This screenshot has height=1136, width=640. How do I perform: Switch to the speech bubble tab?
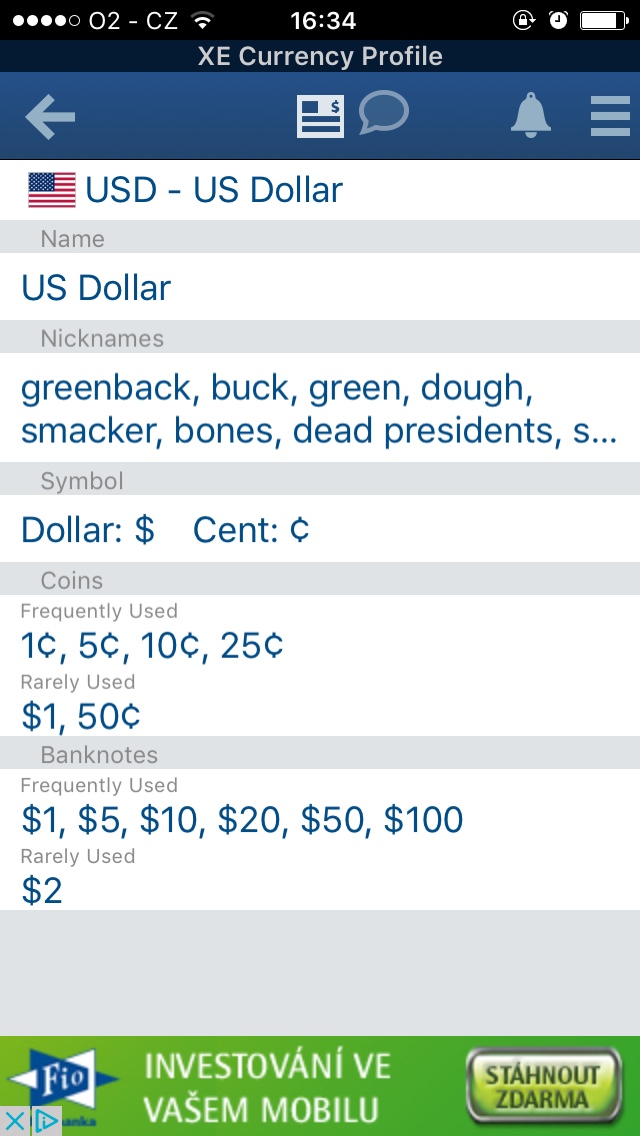[x=383, y=112]
